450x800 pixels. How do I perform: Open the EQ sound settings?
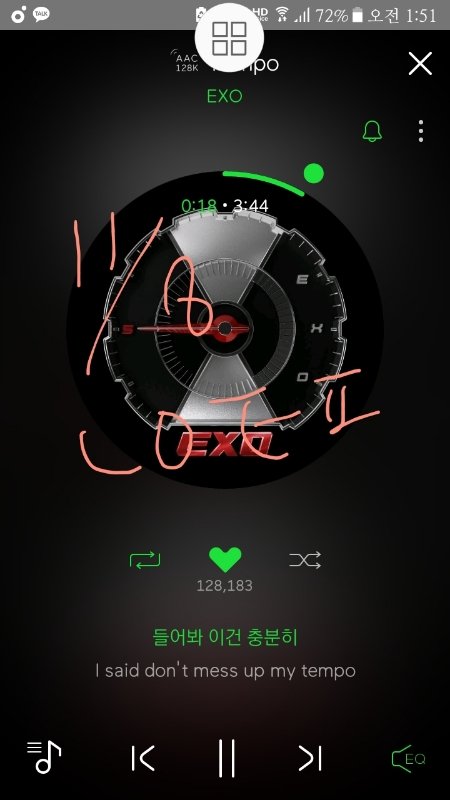[x=408, y=759]
